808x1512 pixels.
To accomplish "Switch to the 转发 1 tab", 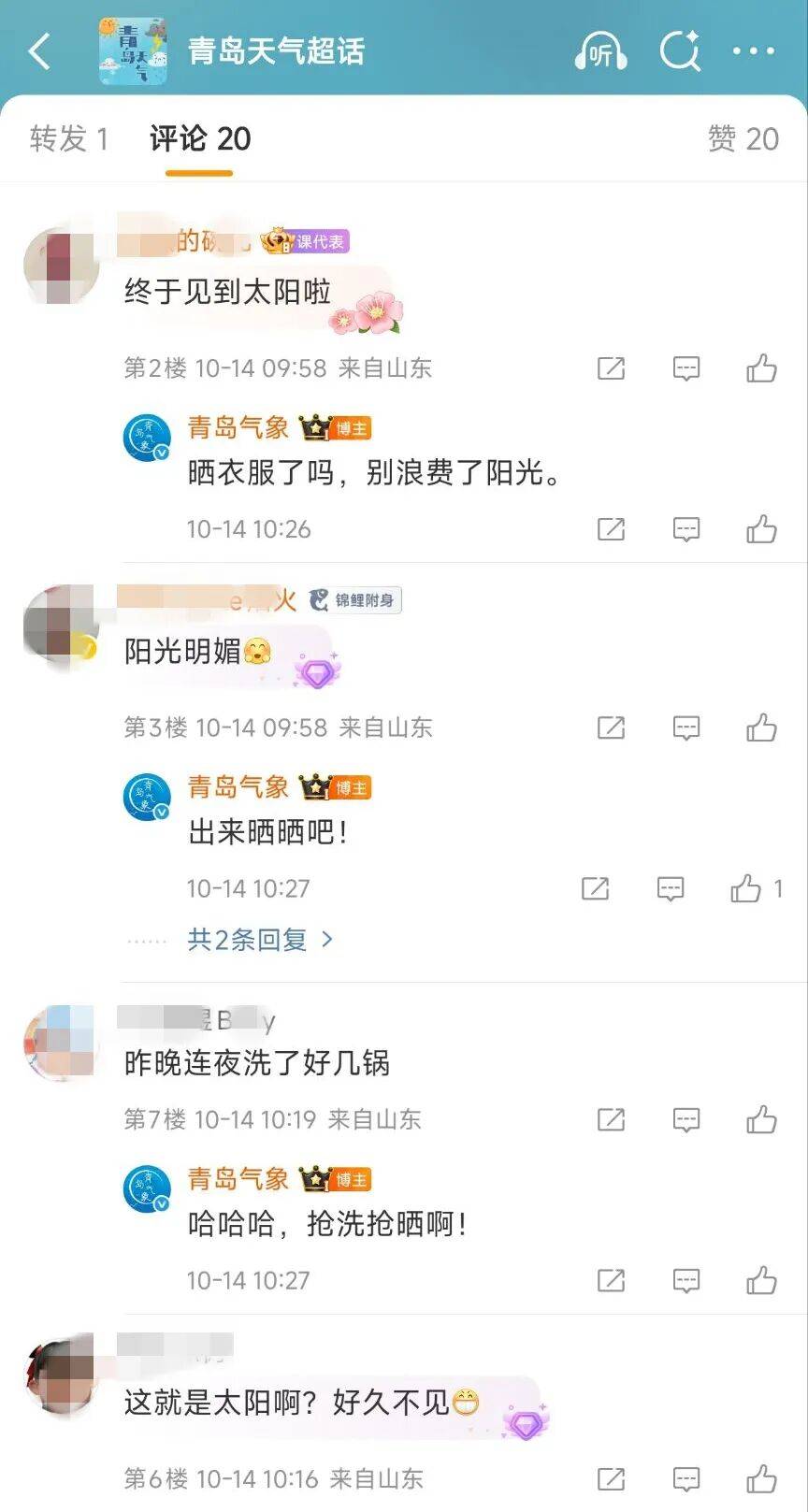I will [x=68, y=139].
